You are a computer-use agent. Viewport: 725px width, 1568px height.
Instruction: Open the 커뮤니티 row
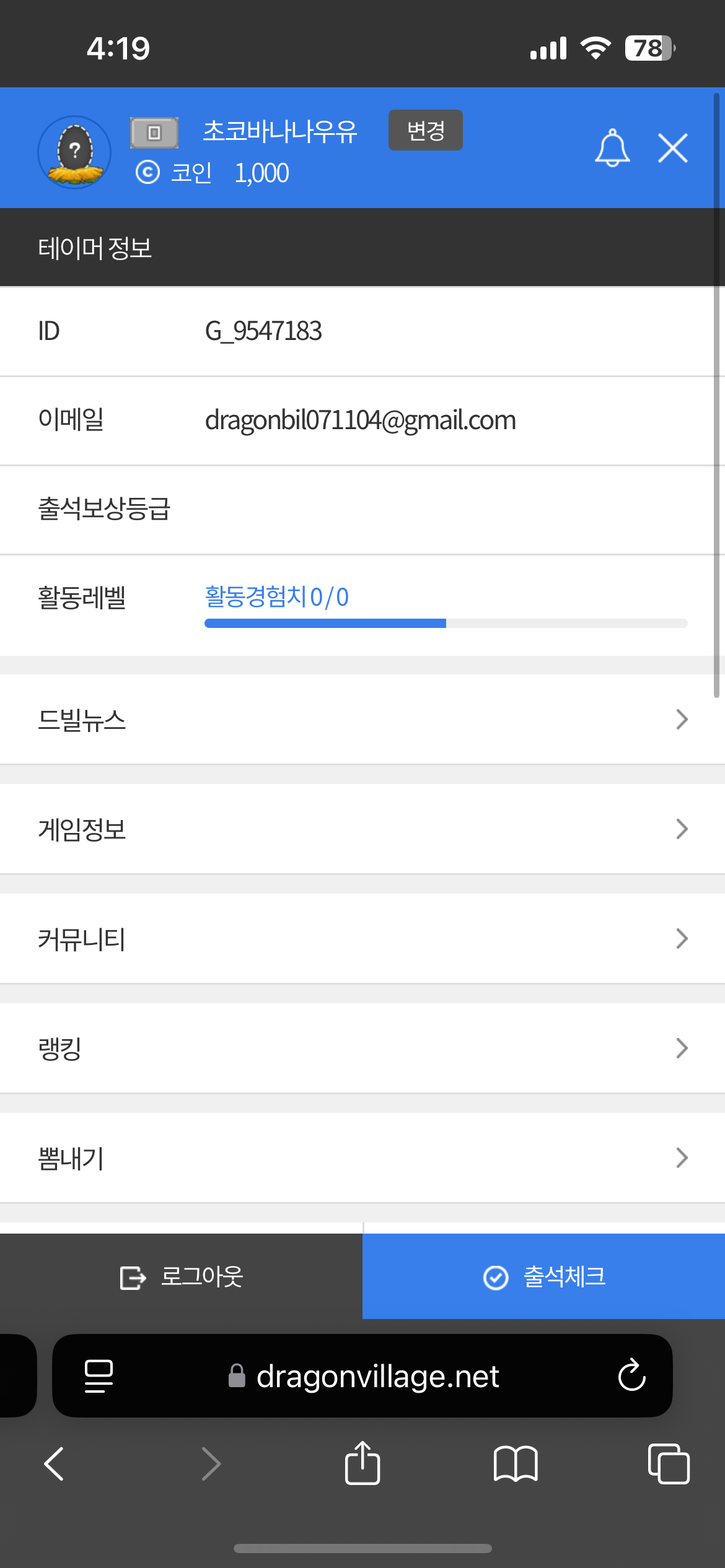362,939
